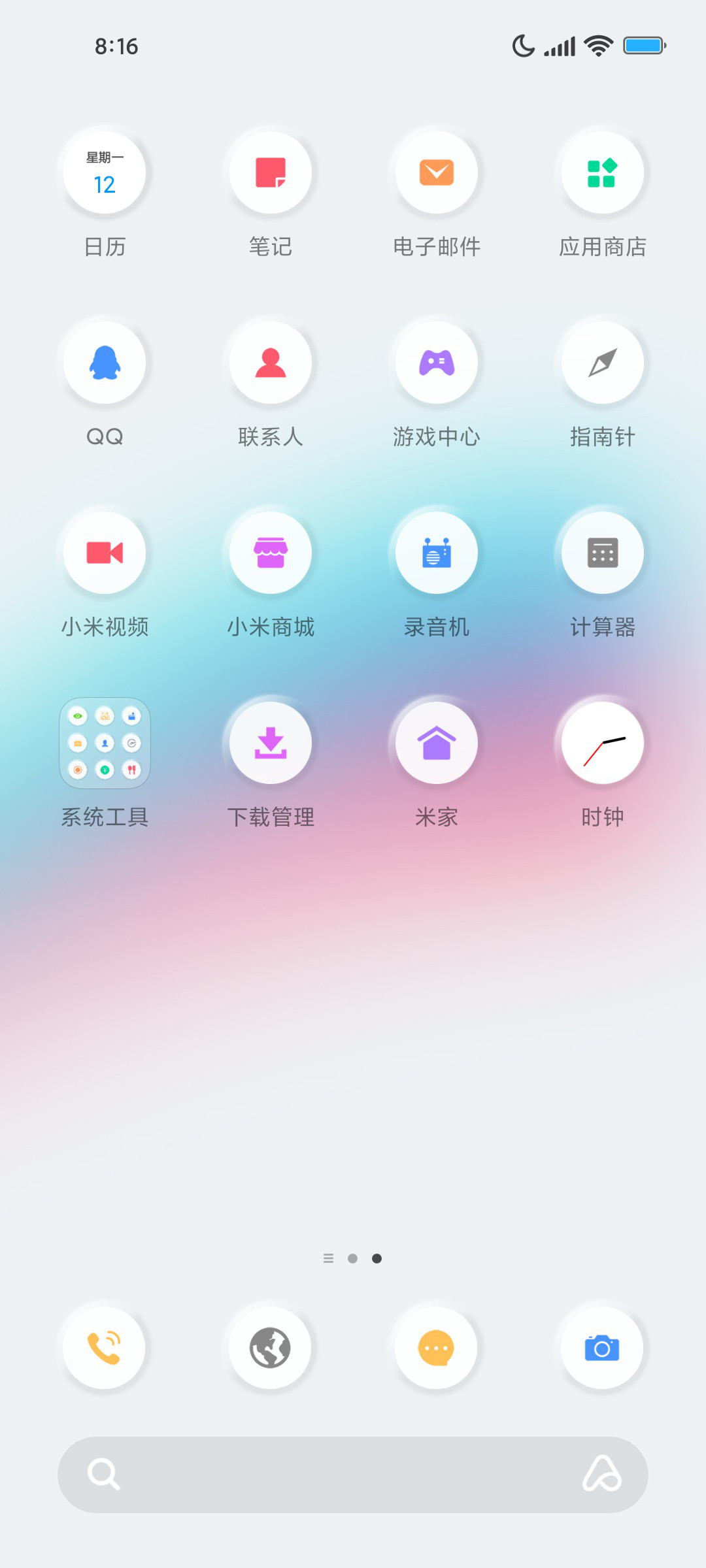Open 下载管理 download manager
The image size is (706, 1568).
tap(271, 743)
